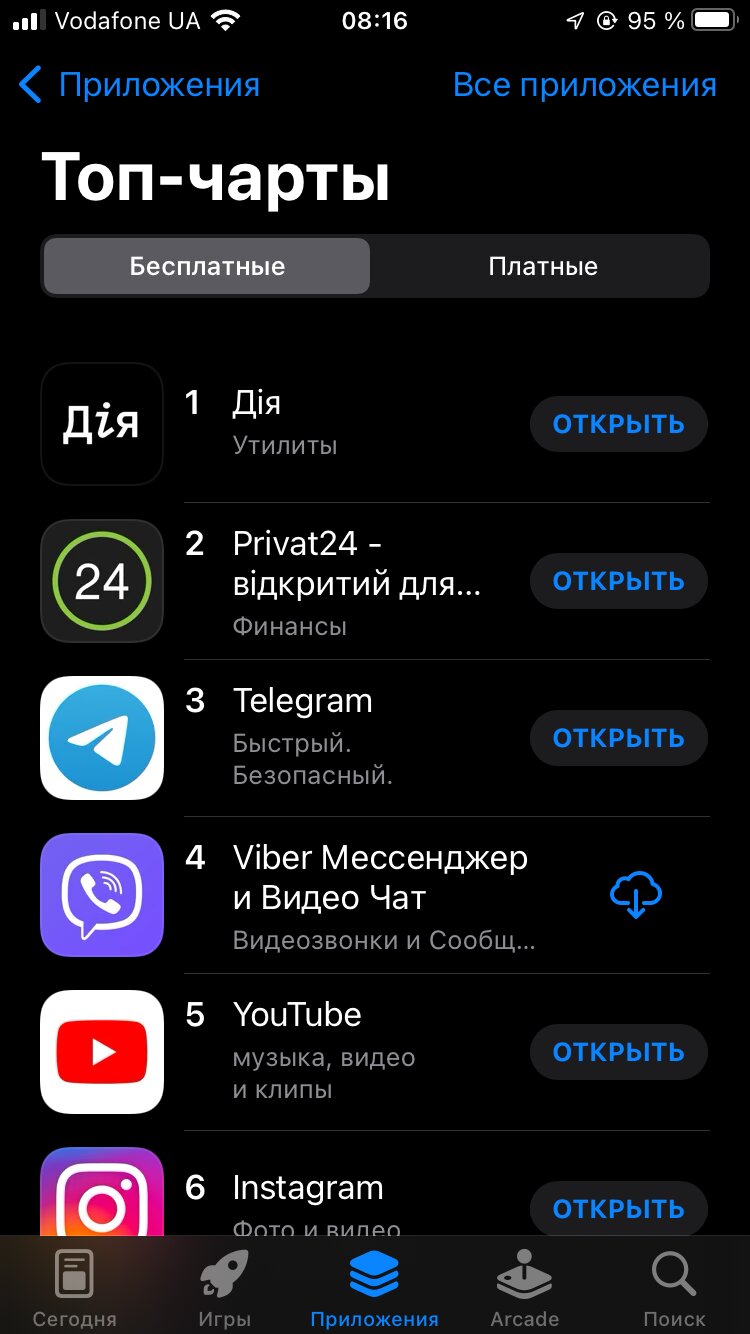750x1334 pixels.
Task: Tap ОТКРЫТЬ next to Instagram
Action: tap(618, 1209)
